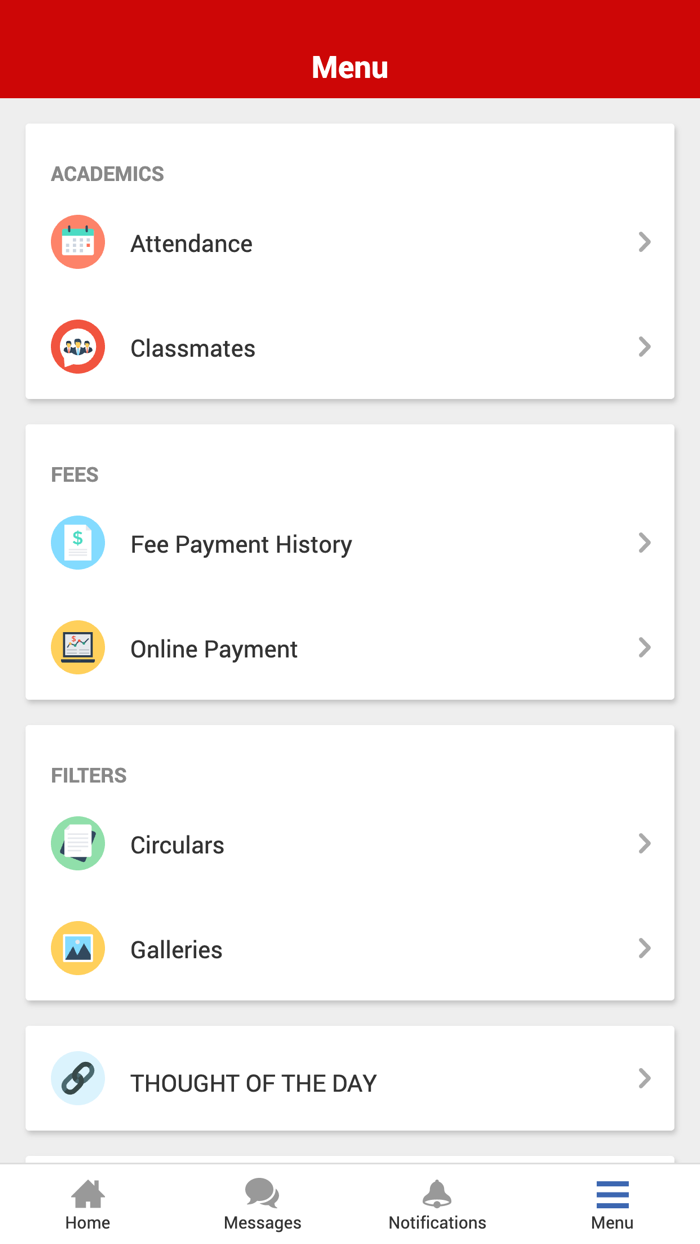Switch to the Home tab

(x=88, y=1204)
